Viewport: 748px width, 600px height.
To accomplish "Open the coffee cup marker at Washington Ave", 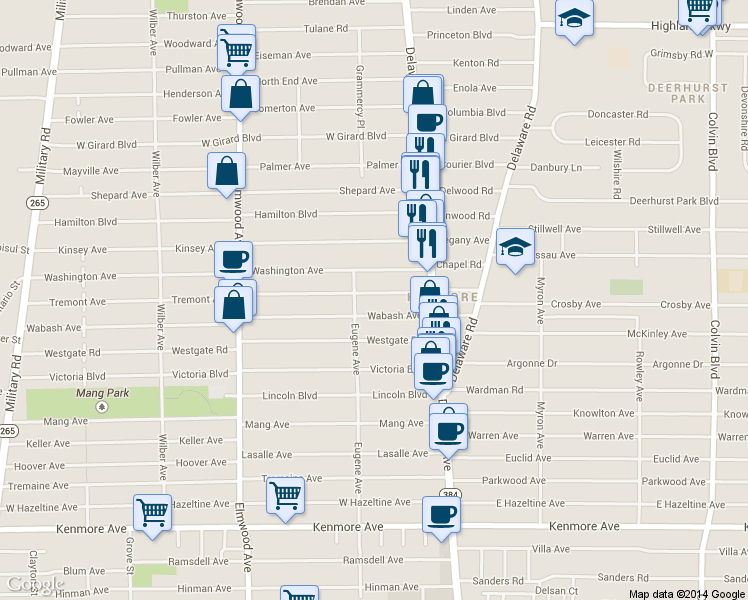I will click(234, 260).
